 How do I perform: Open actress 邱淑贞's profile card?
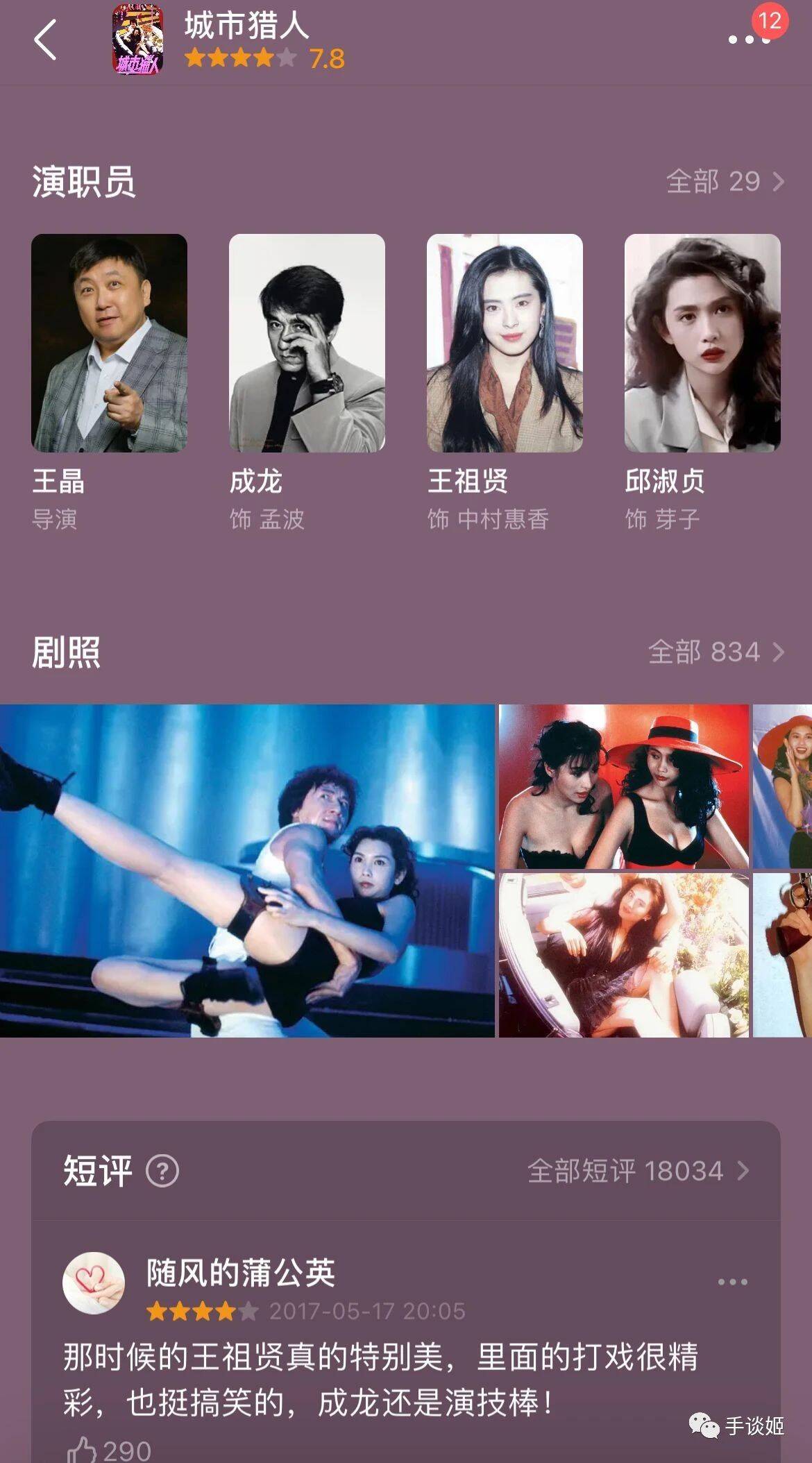702,344
